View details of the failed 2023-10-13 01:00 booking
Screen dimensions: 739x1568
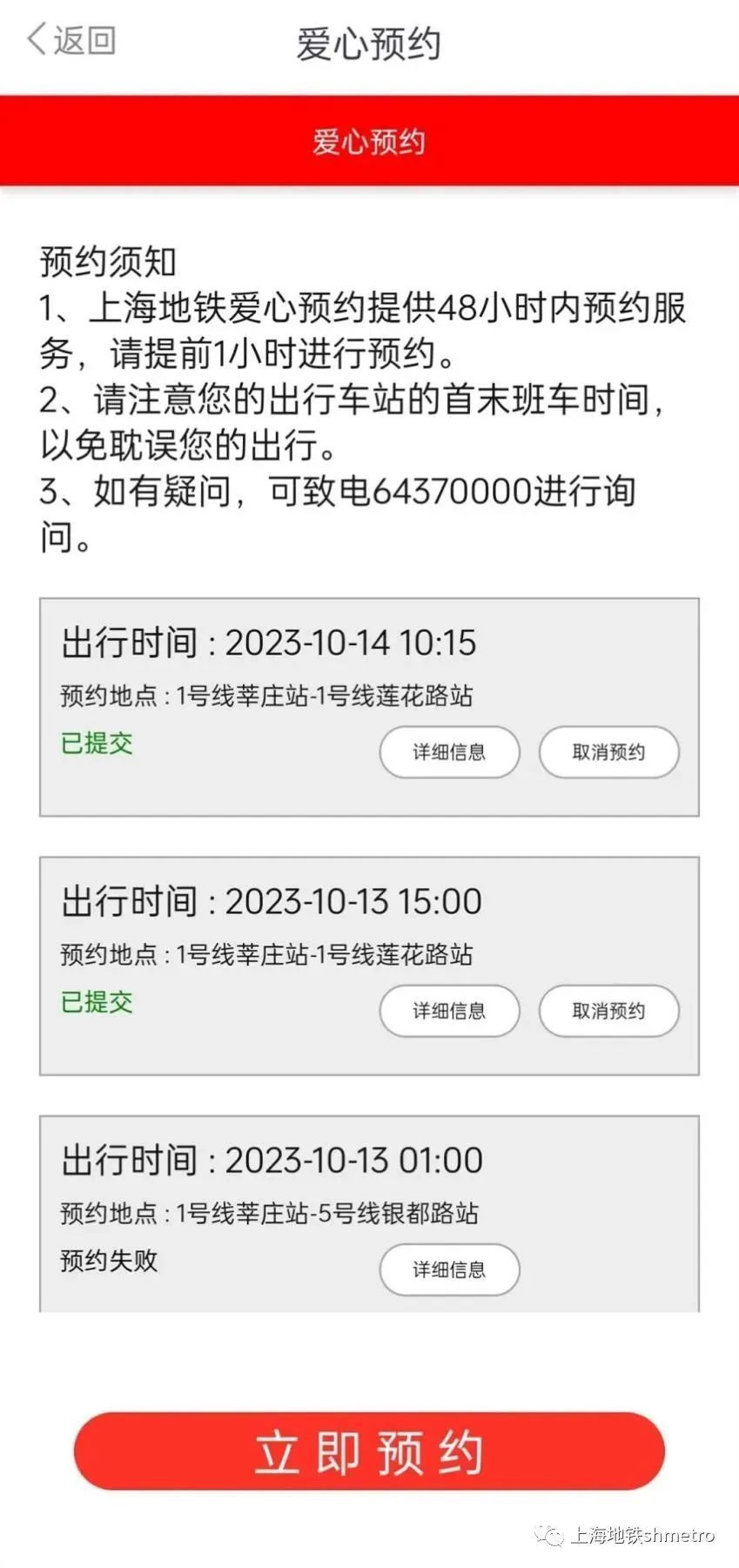pyautogui.click(x=449, y=1269)
